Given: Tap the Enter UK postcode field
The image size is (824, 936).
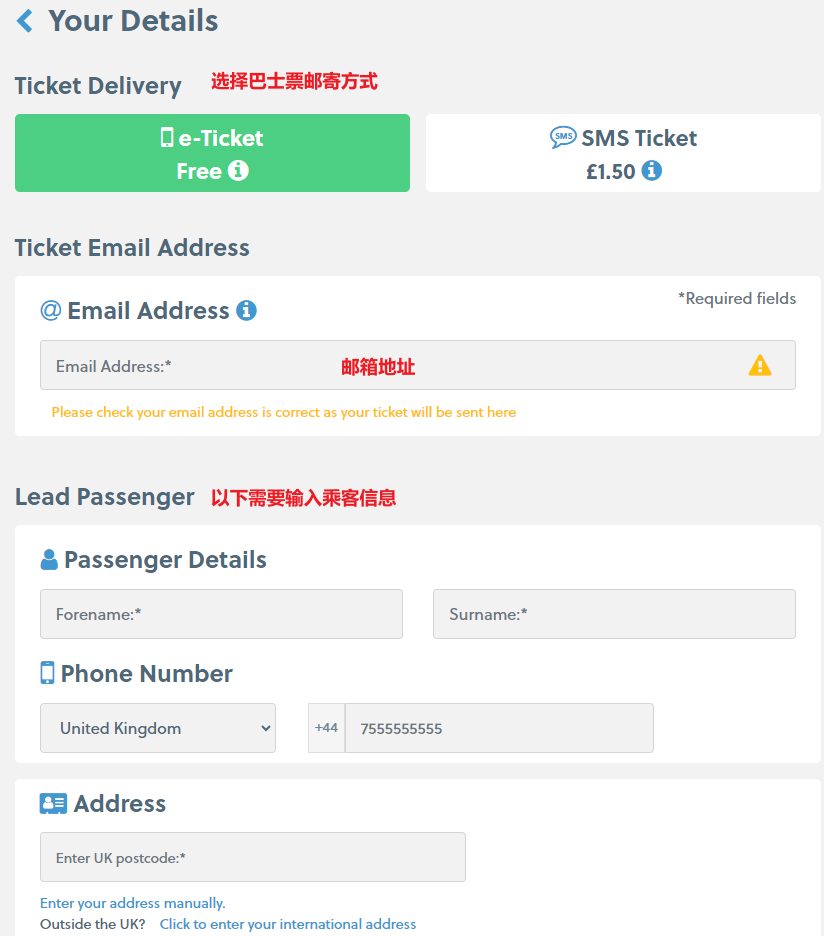Looking at the screenshot, I should [253, 858].
